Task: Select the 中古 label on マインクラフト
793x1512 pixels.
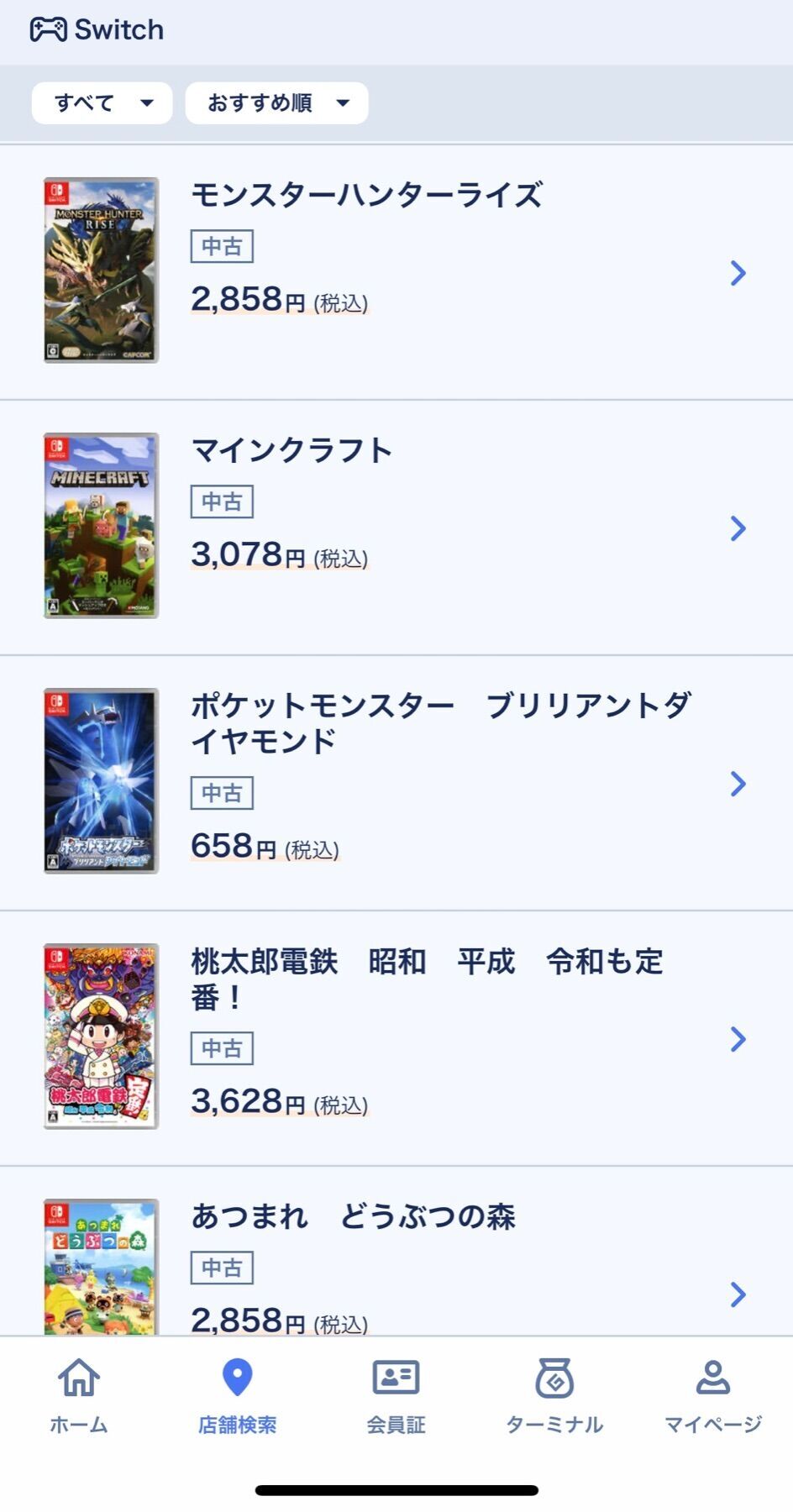Action: 223,501
